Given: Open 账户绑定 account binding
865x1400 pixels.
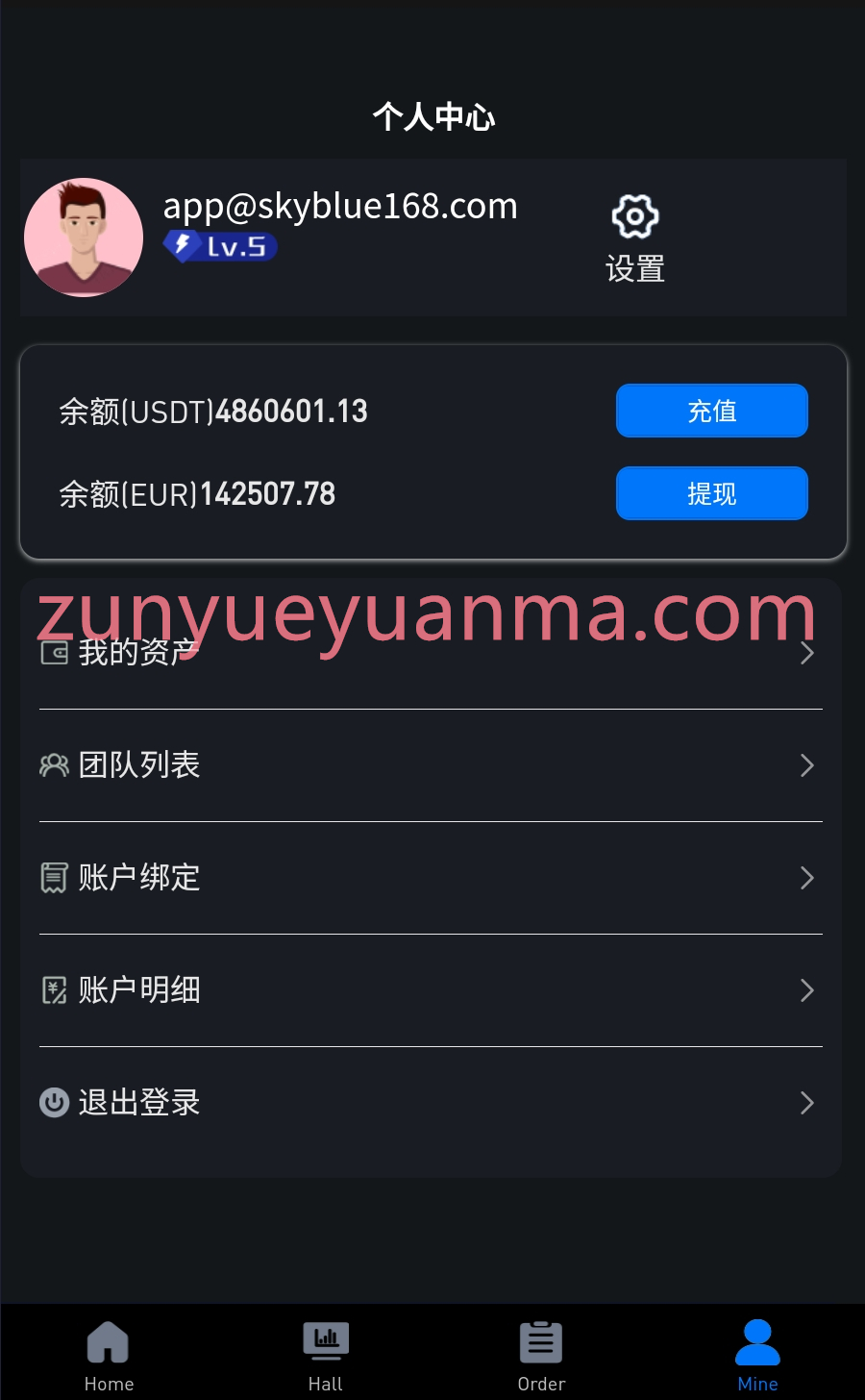Looking at the screenshot, I should (431, 878).
